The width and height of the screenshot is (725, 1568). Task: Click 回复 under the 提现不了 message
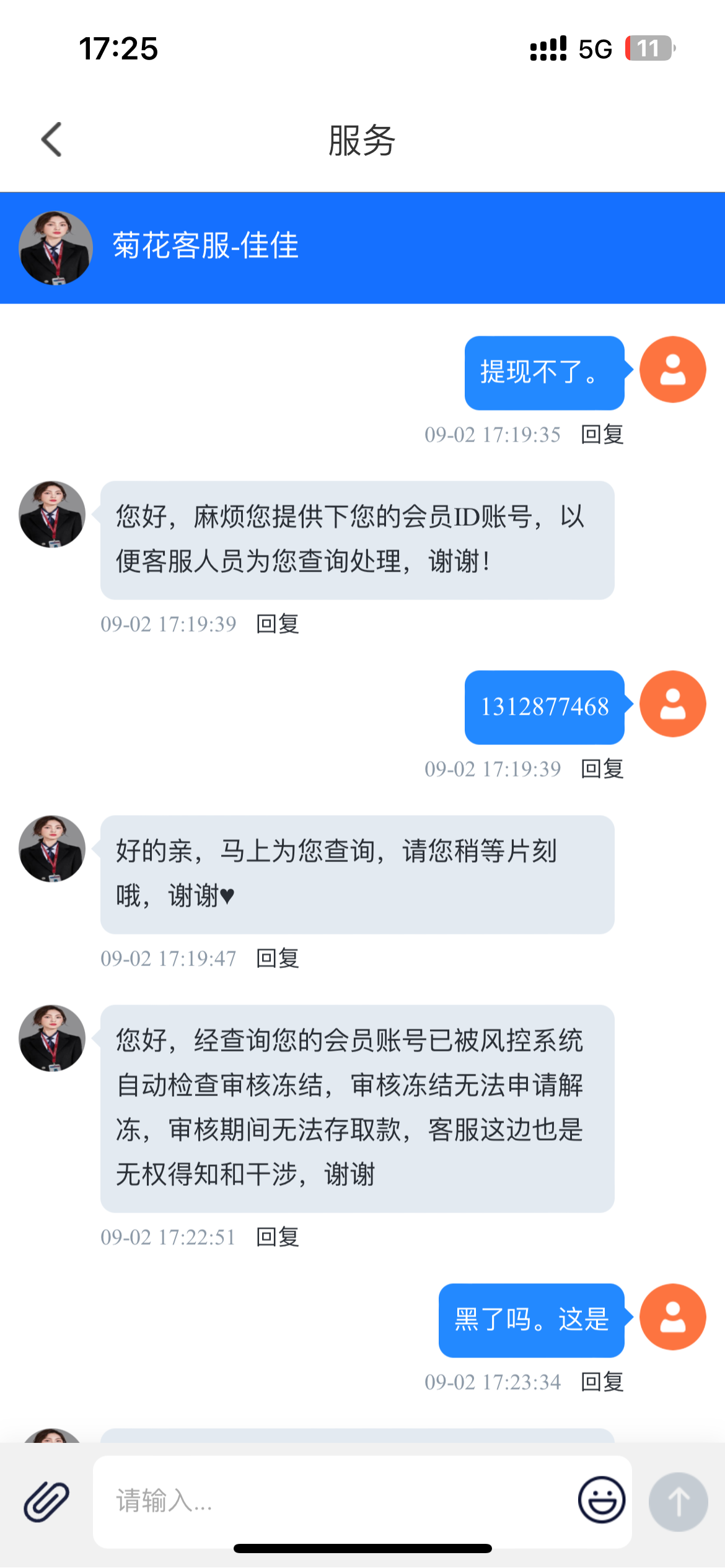(x=601, y=435)
